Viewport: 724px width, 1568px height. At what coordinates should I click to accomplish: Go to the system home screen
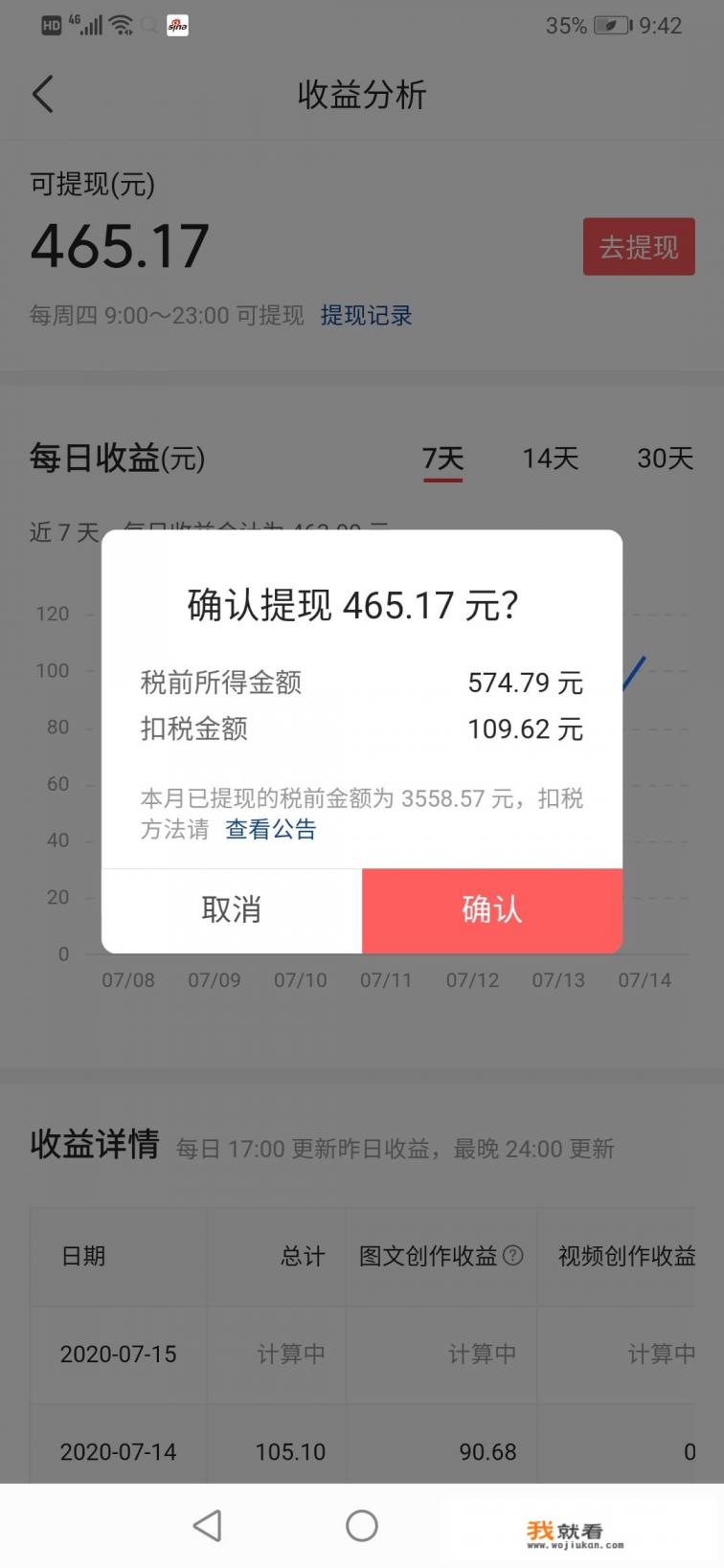[362, 1525]
